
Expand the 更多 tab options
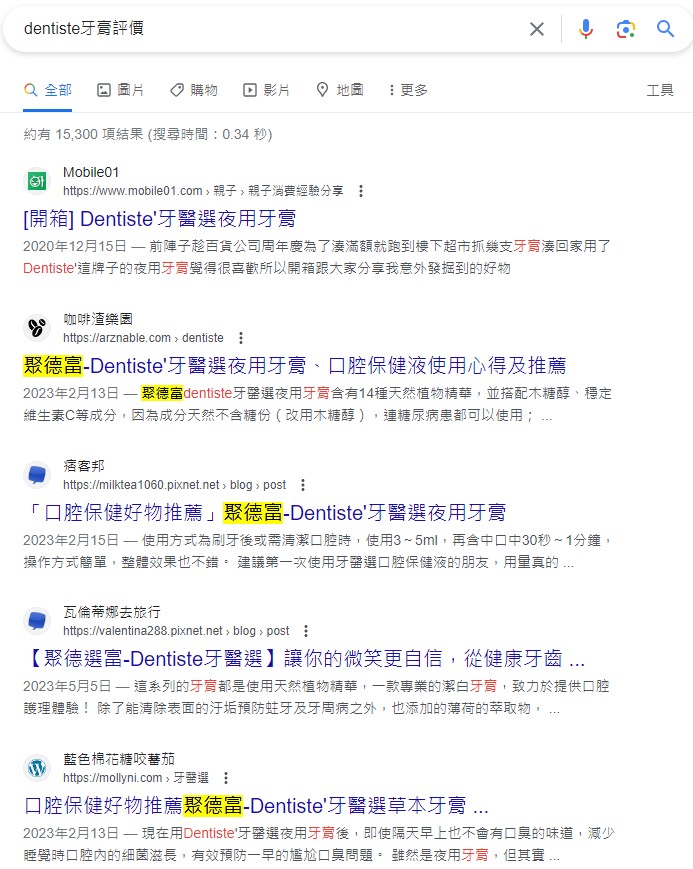pyautogui.click(x=407, y=90)
